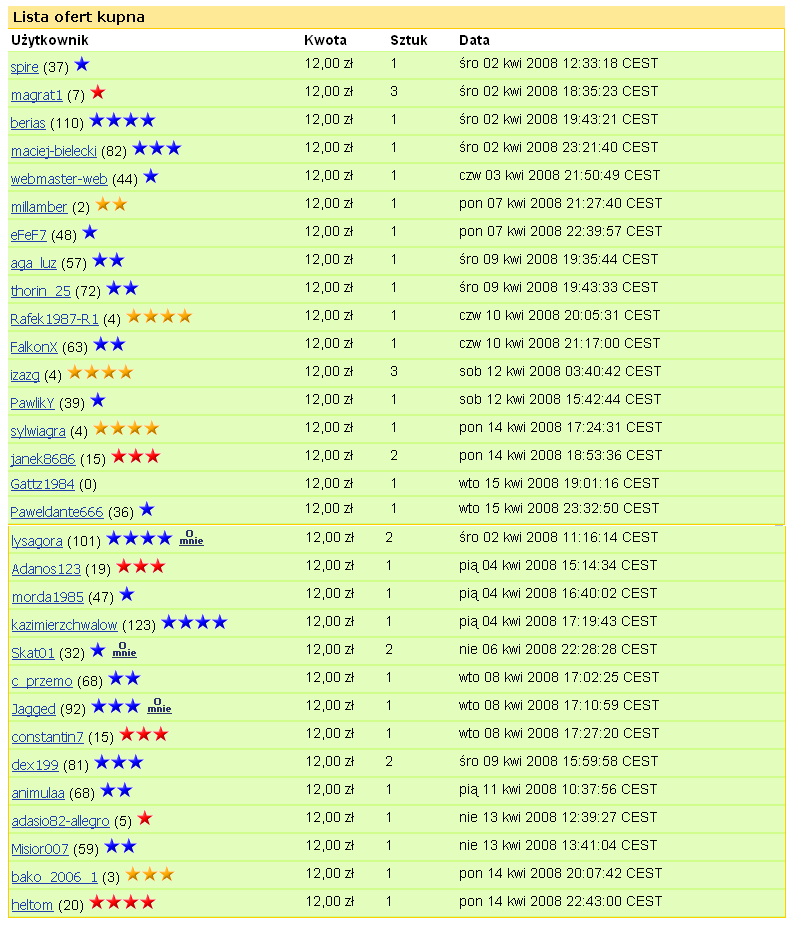Open magrat1 user profile

tap(36, 95)
